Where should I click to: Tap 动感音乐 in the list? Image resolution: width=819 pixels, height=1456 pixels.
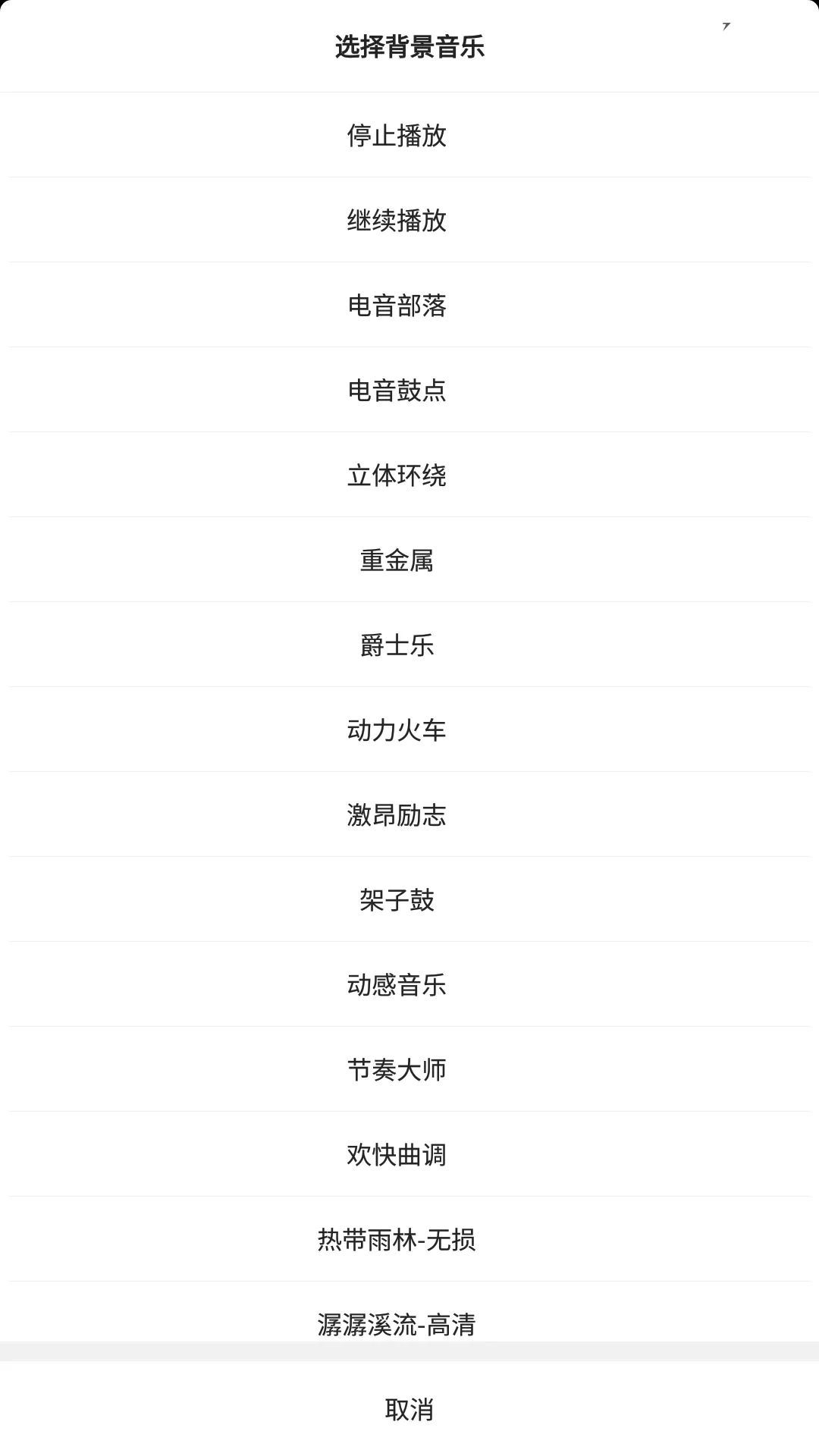pyautogui.click(x=397, y=985)
